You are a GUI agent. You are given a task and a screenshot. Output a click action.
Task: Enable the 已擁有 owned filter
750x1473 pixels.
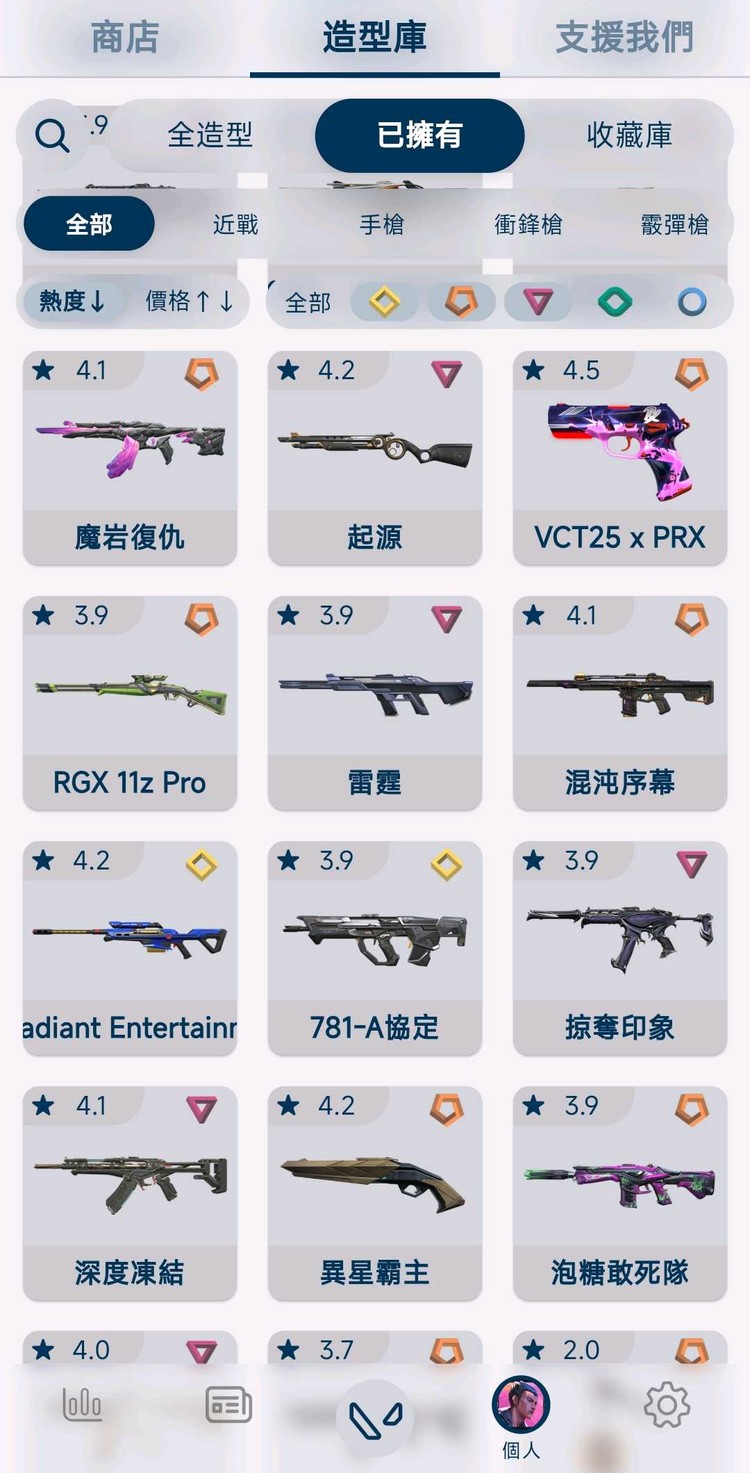tap(419, 135)
